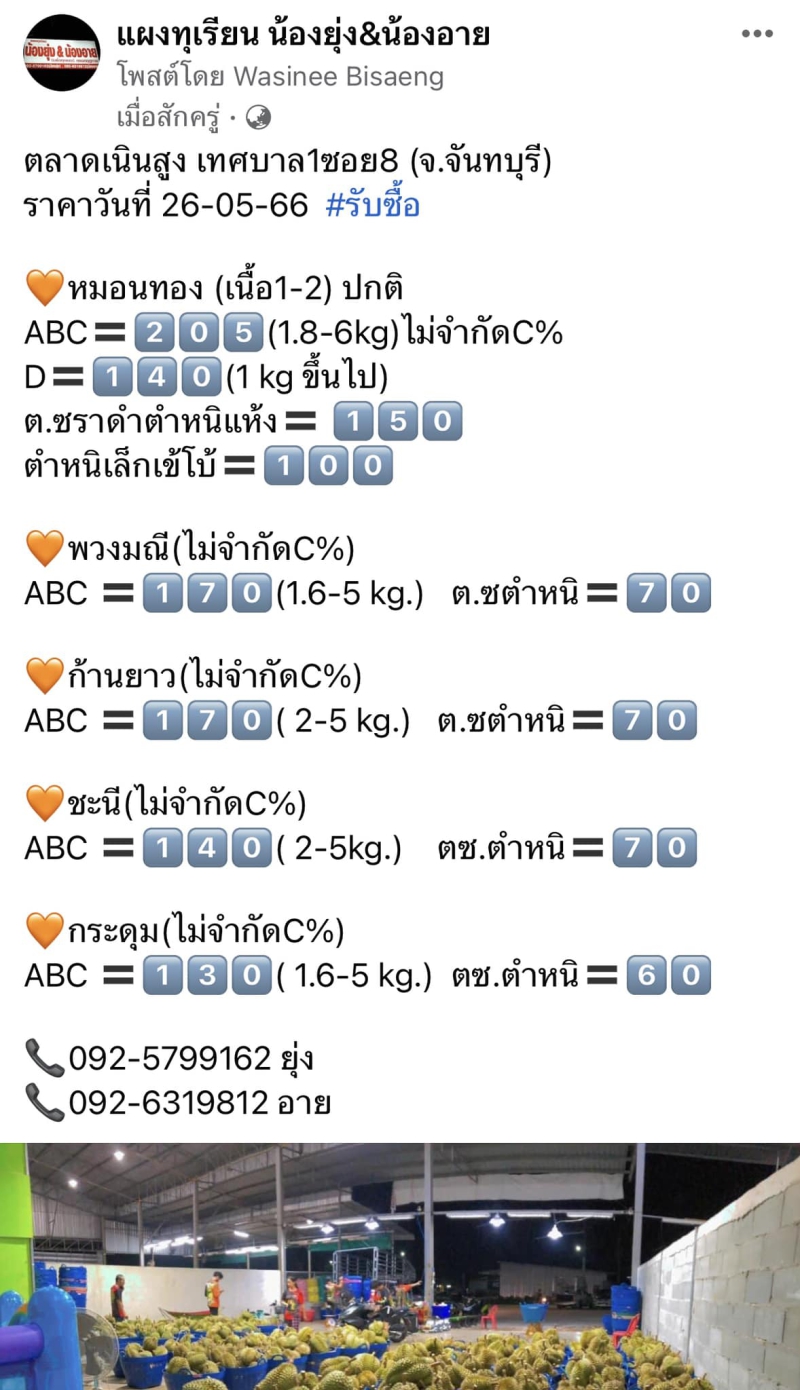This screenshot has width=800, height=1390.
Task: Open the แผงทุเรียน น้องยุ่ง&น้องอาย page profile picture
Action: point(62,54)
